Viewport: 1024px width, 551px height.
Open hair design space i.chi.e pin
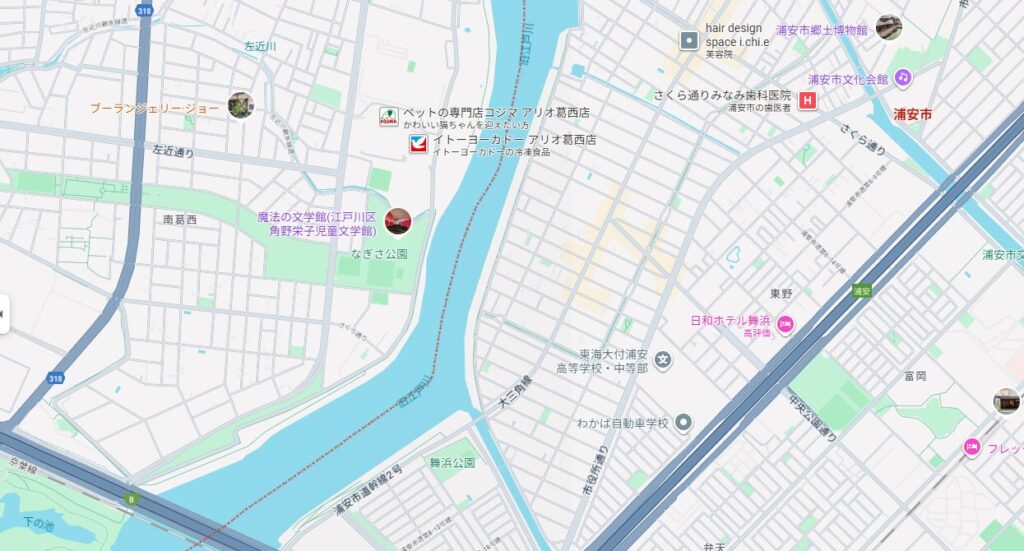[689, 40]
